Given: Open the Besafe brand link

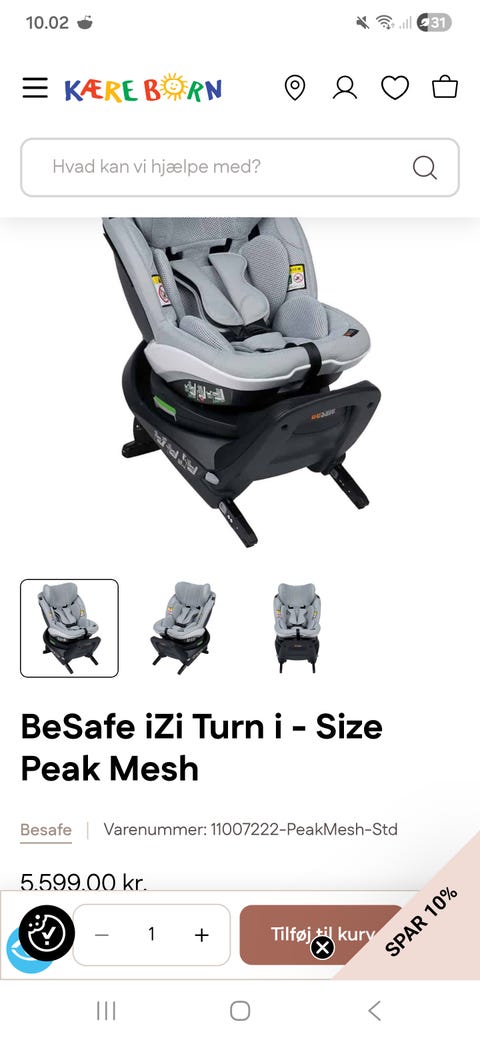Looking at the screenshot, I should coord(46,830).
